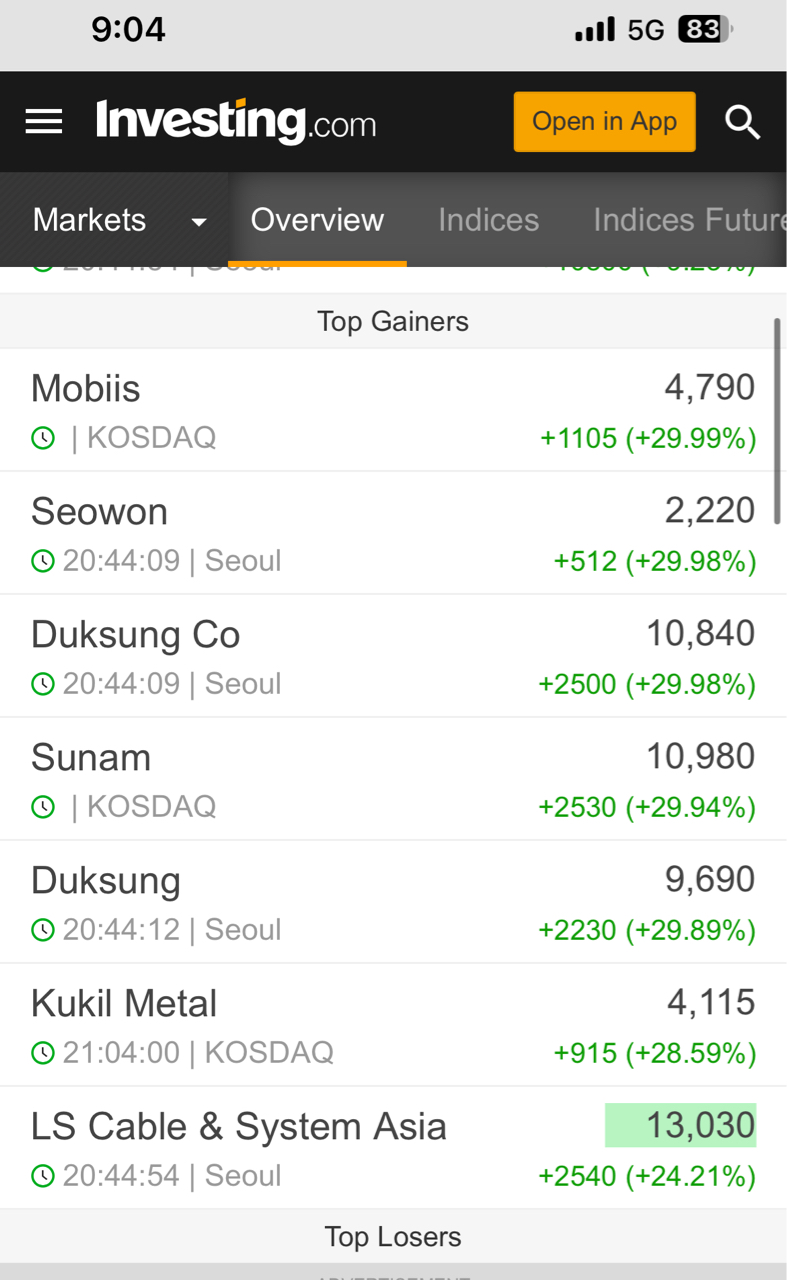787x1280 pixels.
Task: Tap the search magnifier icon
Action: pos(743,122)
